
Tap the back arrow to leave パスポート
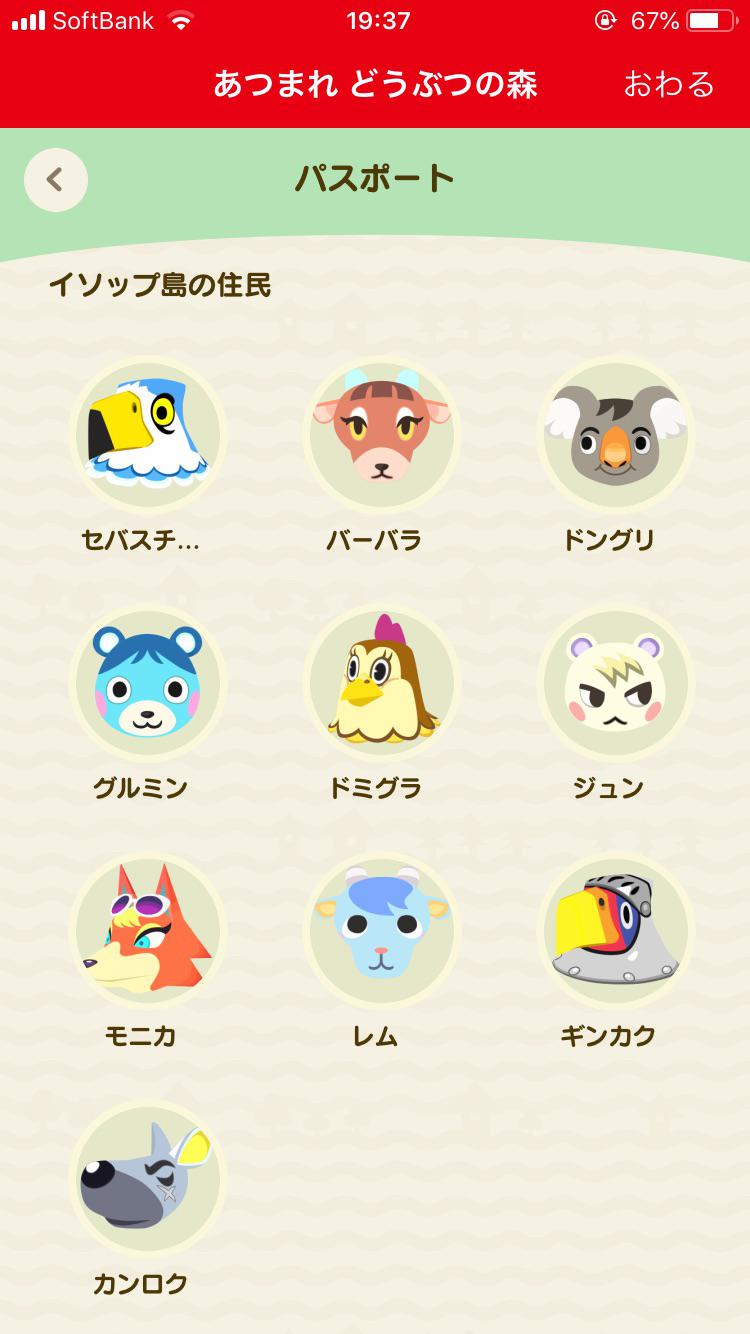[x=56, y=180]
